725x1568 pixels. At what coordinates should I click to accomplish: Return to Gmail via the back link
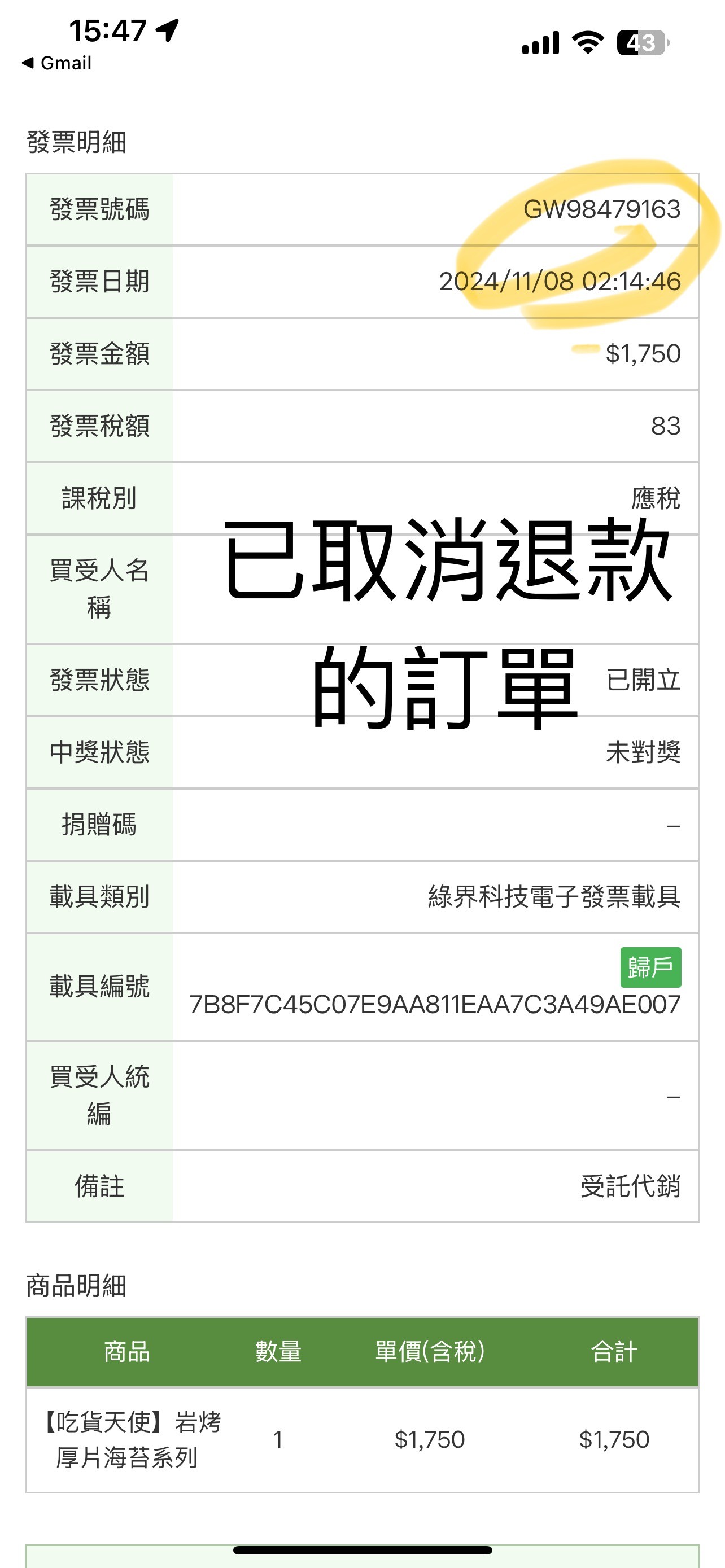tap(56, 63)
